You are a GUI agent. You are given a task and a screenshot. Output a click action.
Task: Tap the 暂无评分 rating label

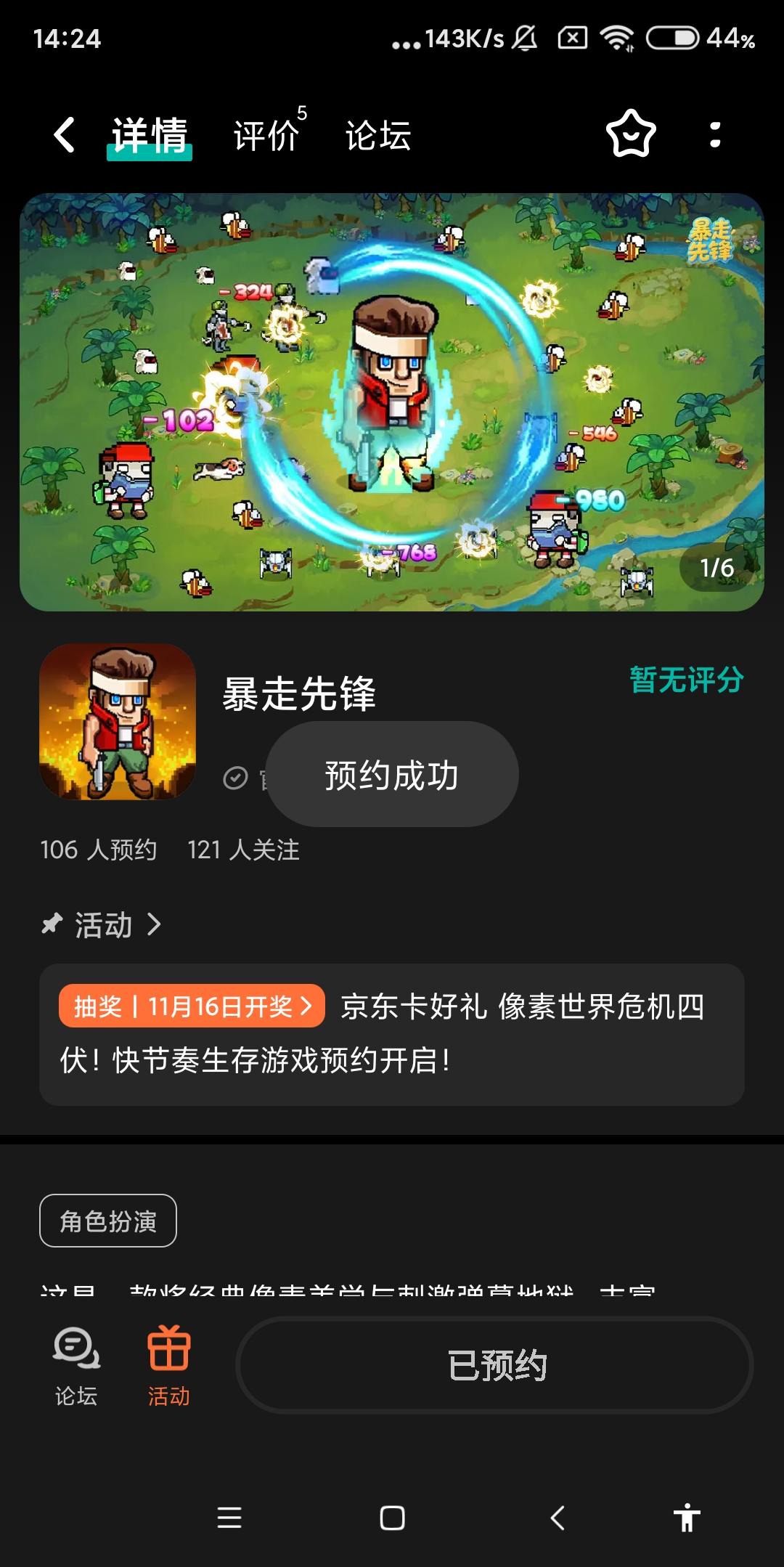[x=685, y=680]
